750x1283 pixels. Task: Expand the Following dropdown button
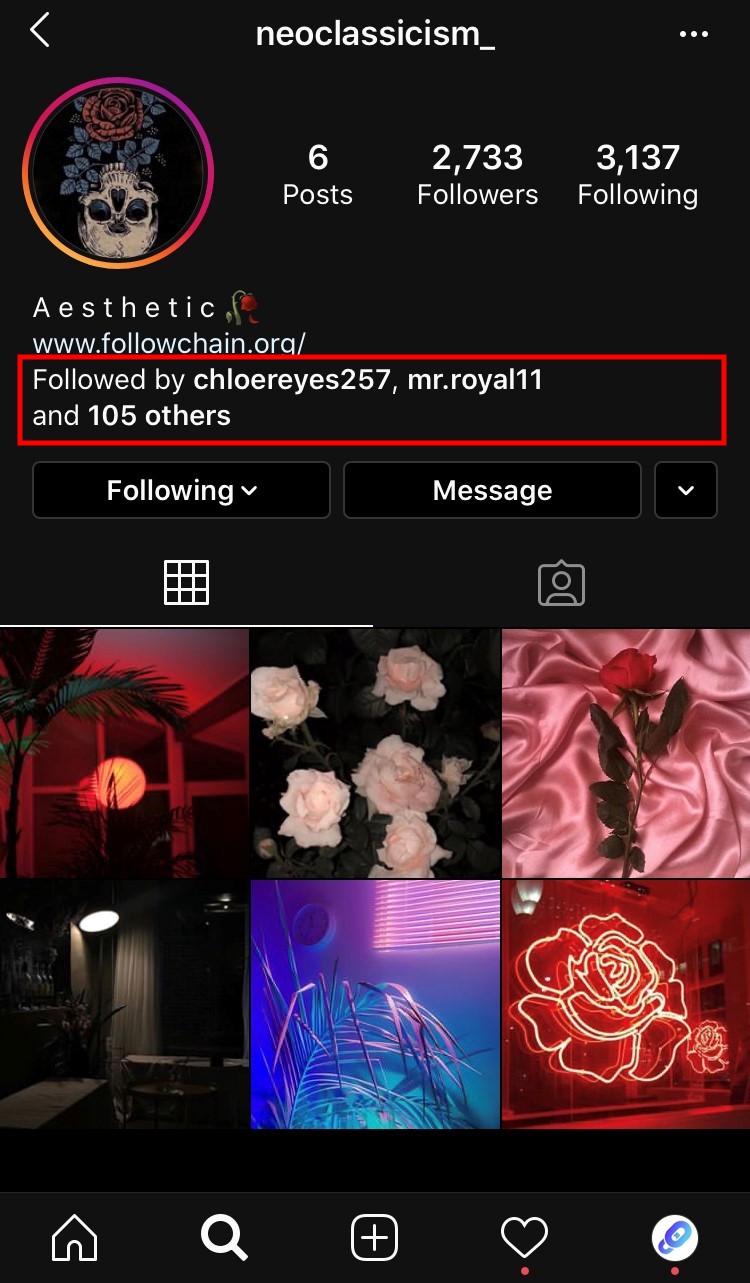coord(181,490)
